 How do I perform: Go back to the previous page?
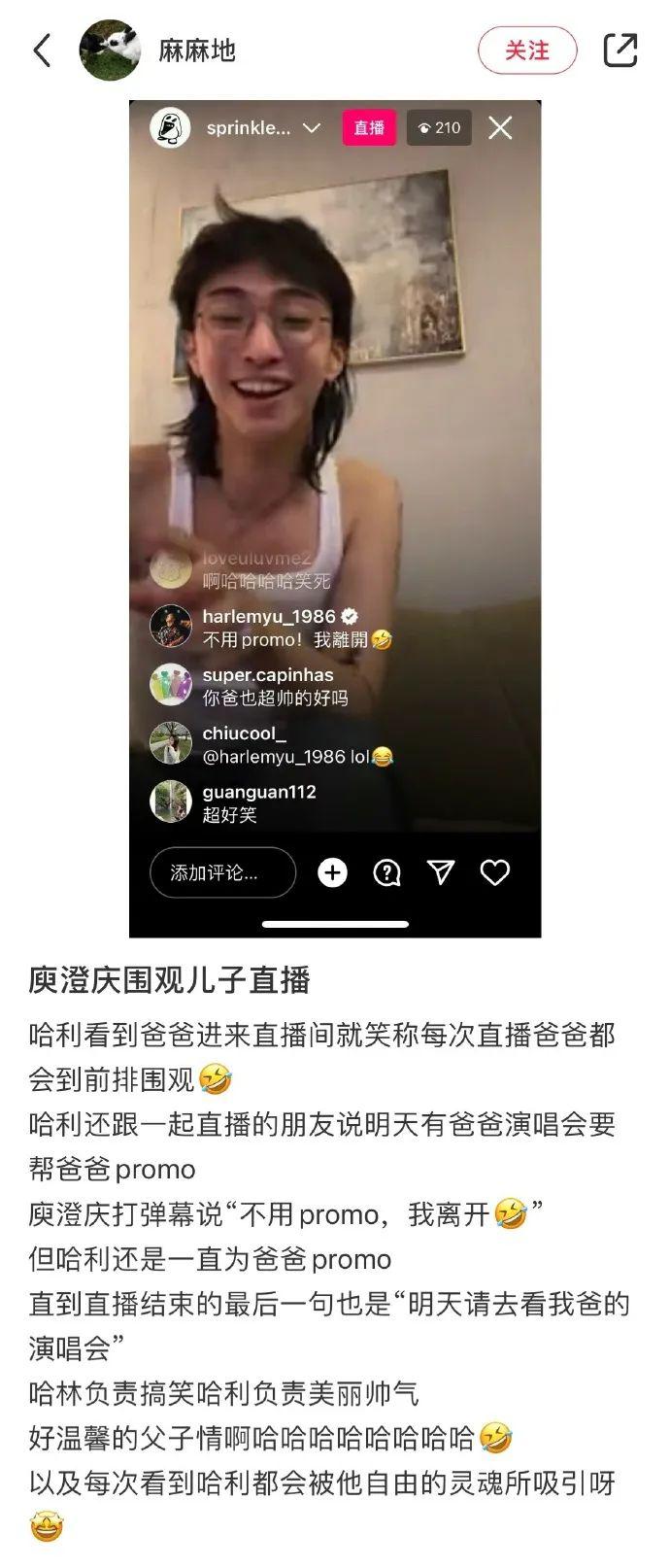[x=42, y=51]
